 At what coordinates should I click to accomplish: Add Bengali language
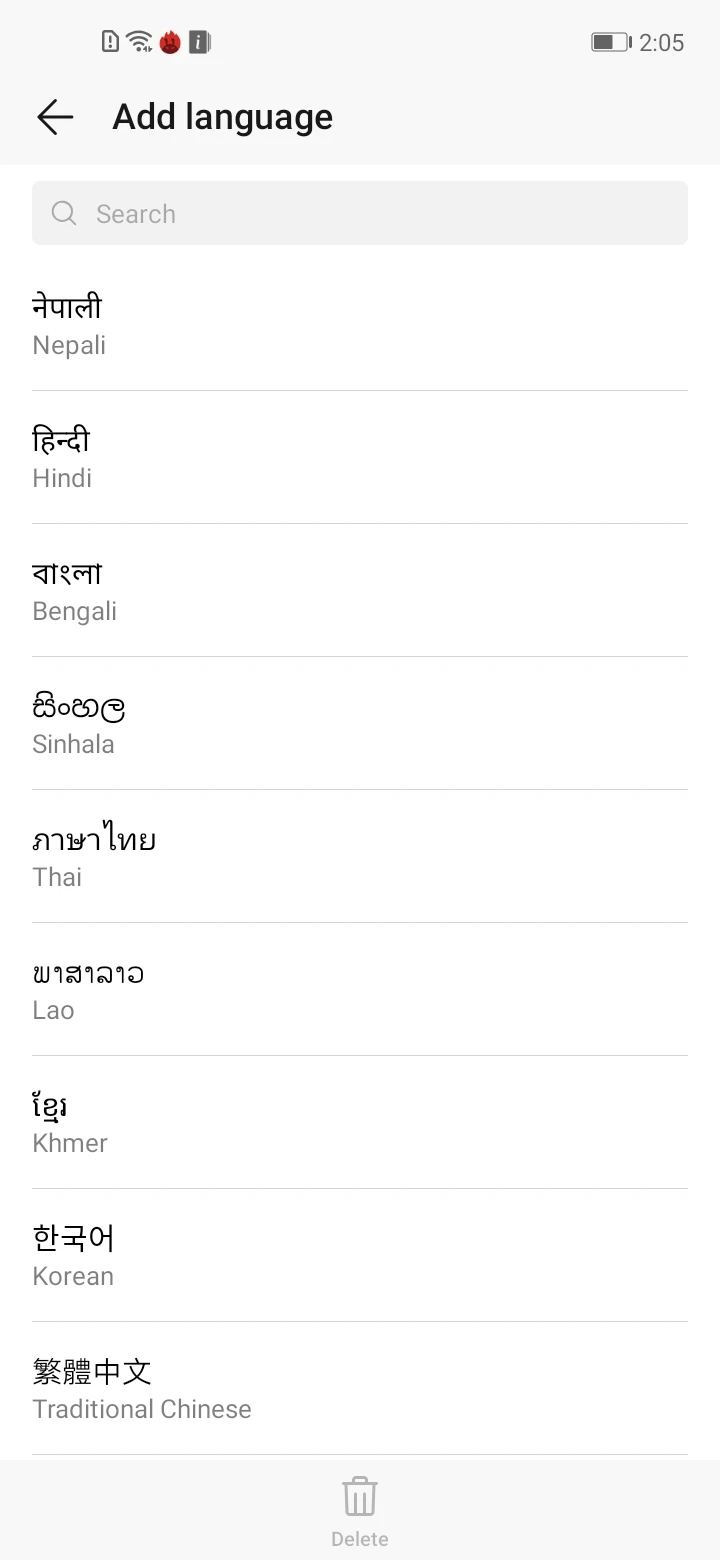pos(360,591)
